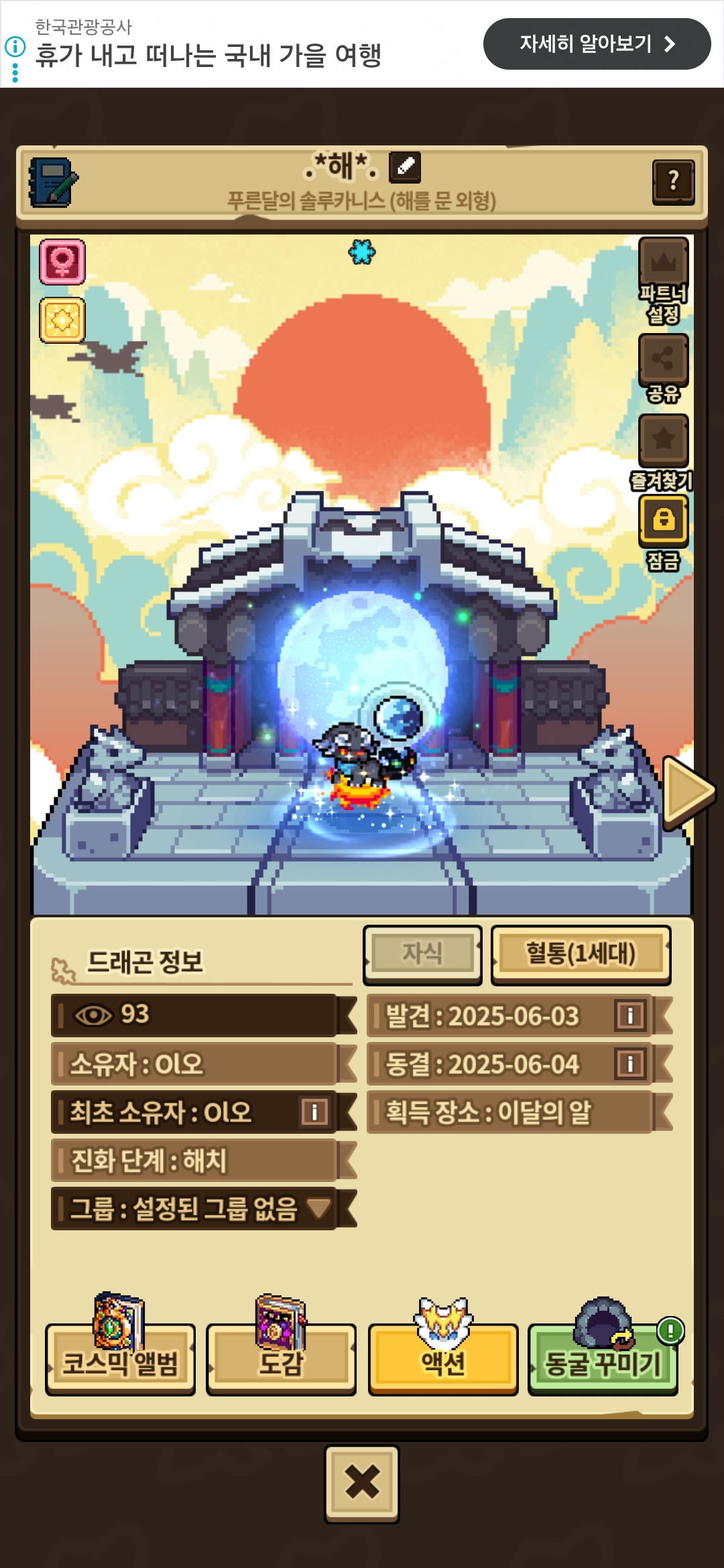Open the ad info icon
Image resolution: width=724 pixels, height=1568 pixels.
tap(15, 47)
